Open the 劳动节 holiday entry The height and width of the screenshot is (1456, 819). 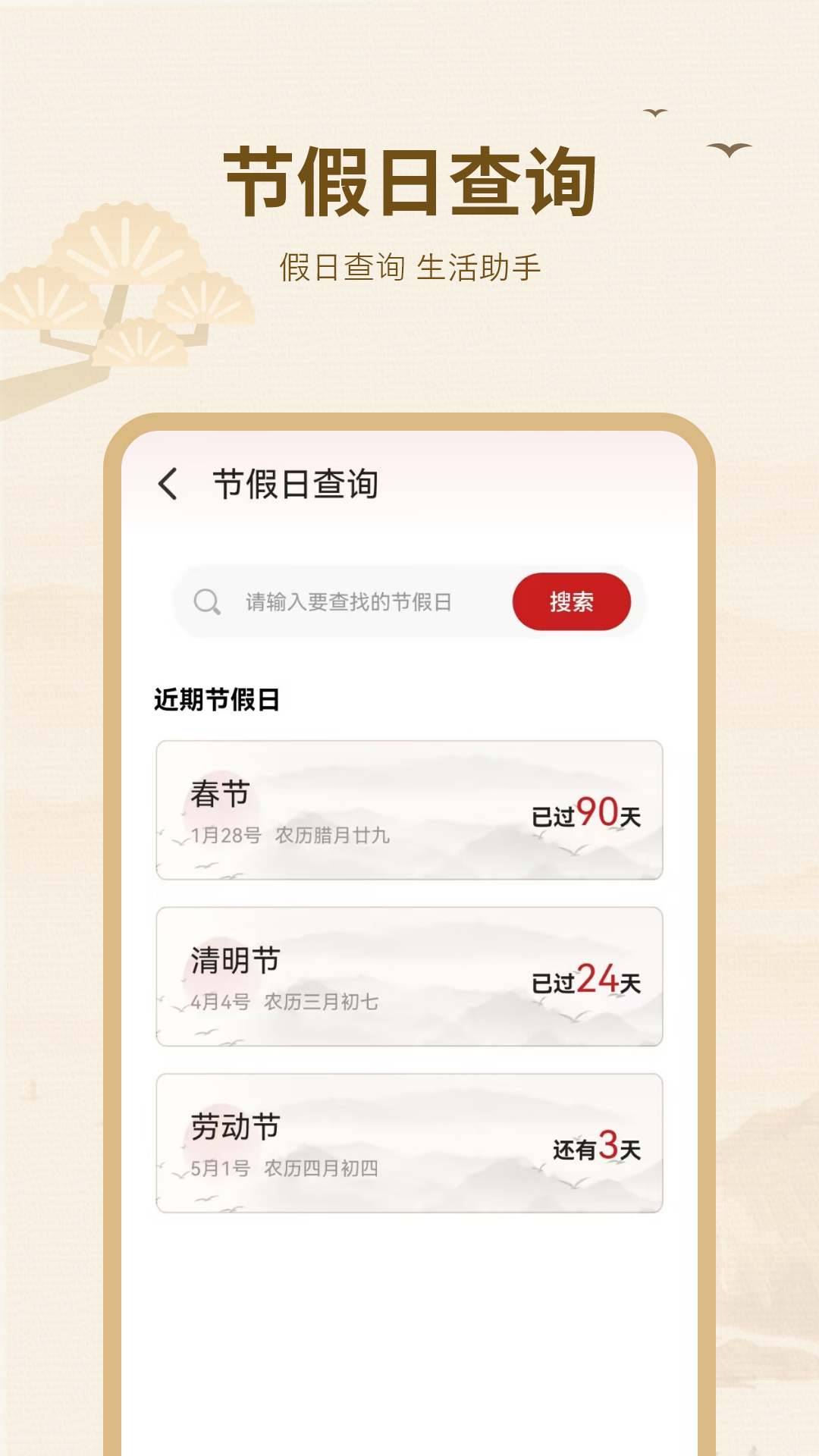click(409, 1145)
